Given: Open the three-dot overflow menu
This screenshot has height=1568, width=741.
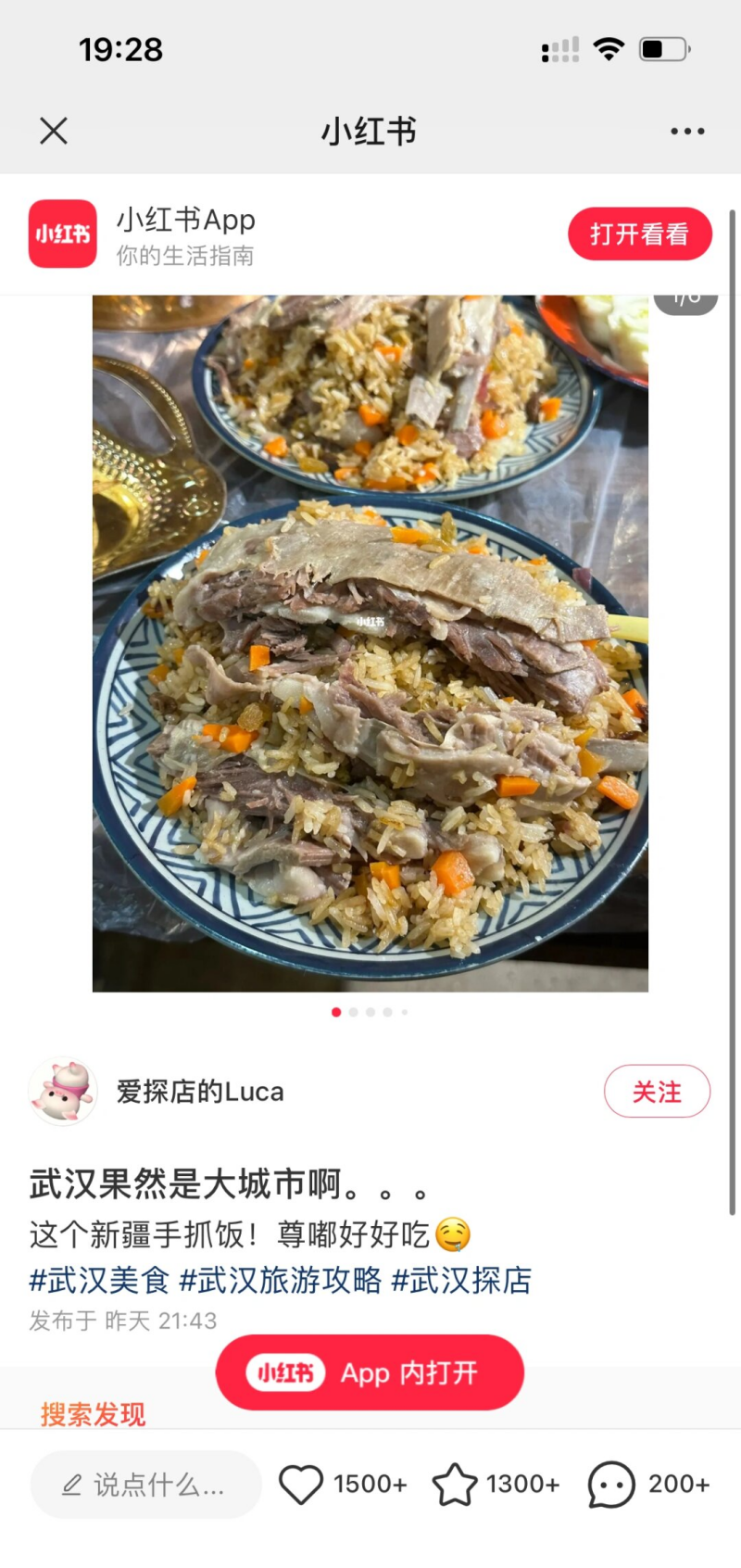Looking at the screenshot, I should click(x=687, y=131).
